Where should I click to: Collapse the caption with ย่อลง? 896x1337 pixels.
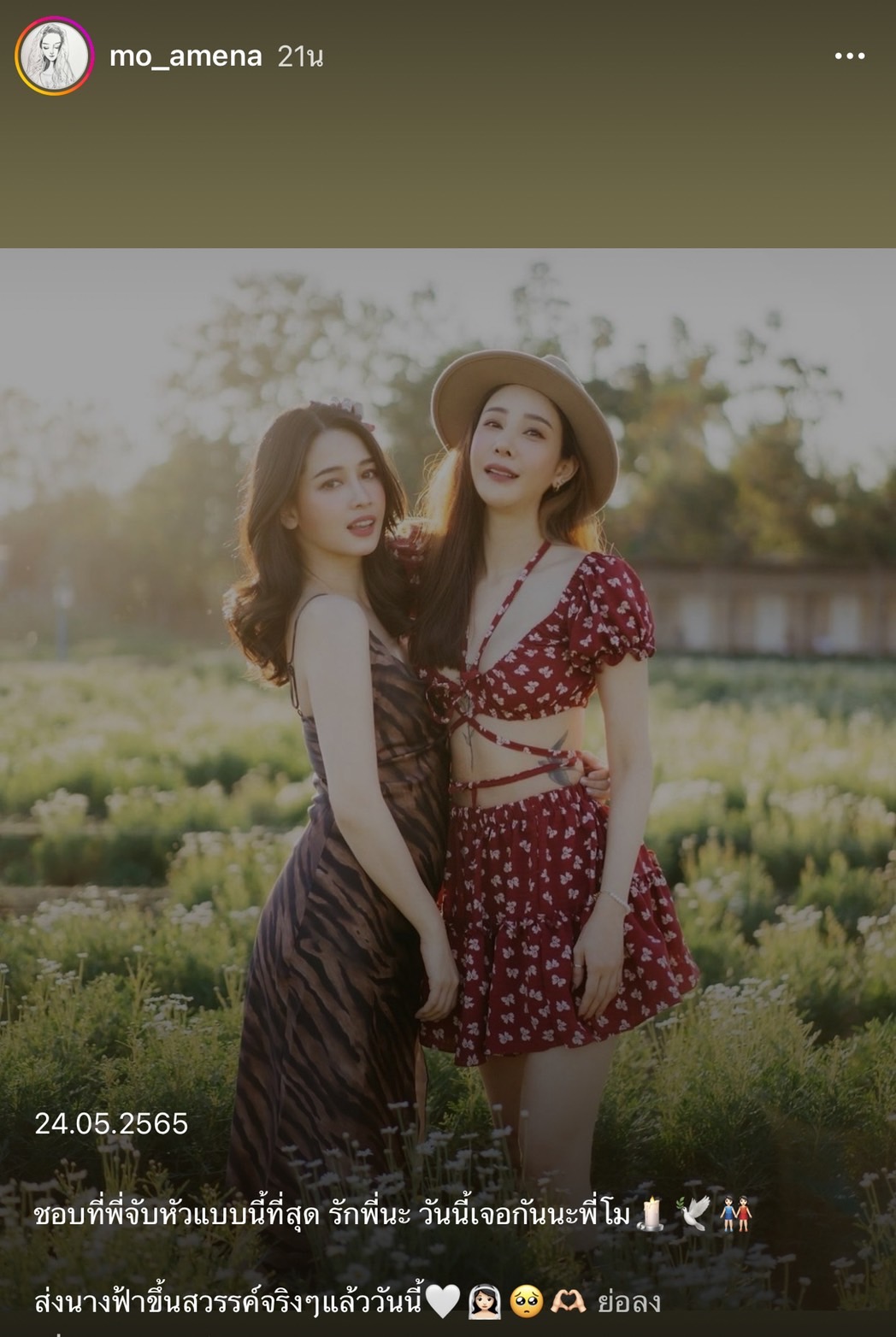click(628, 1302)
